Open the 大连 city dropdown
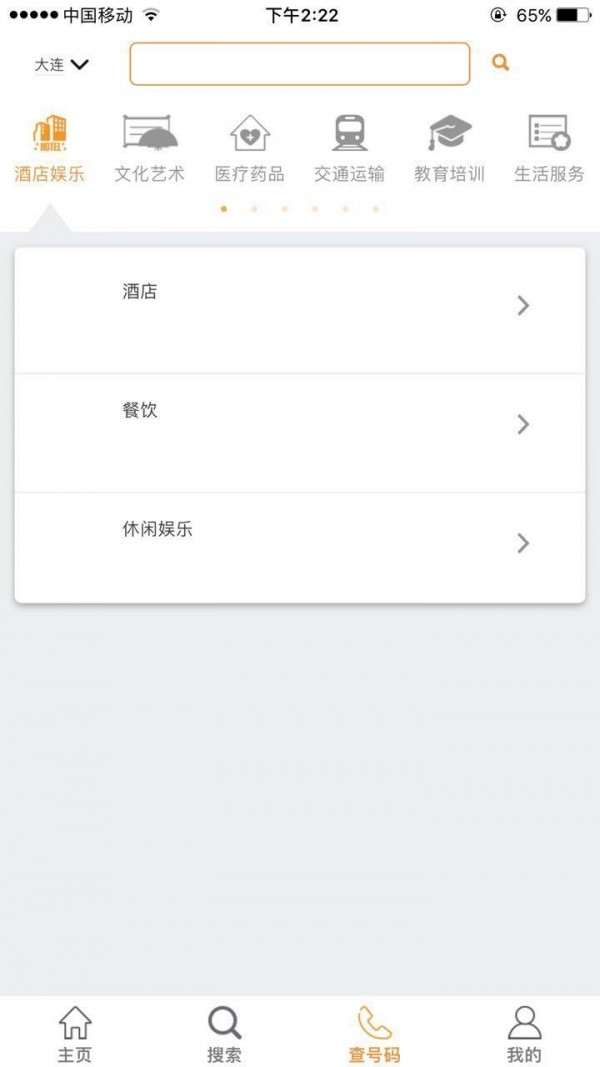 coord(62,65)
